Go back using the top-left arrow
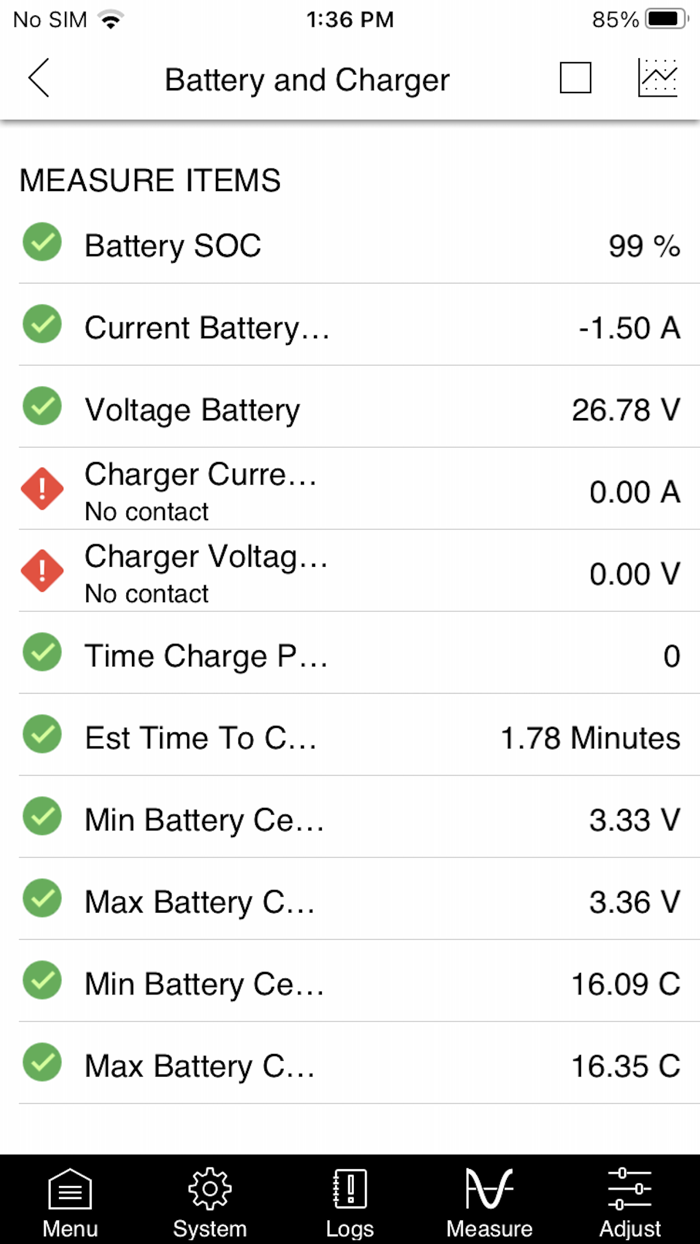The width and height of the screenshot is (700, 1244). pos(38,79)
